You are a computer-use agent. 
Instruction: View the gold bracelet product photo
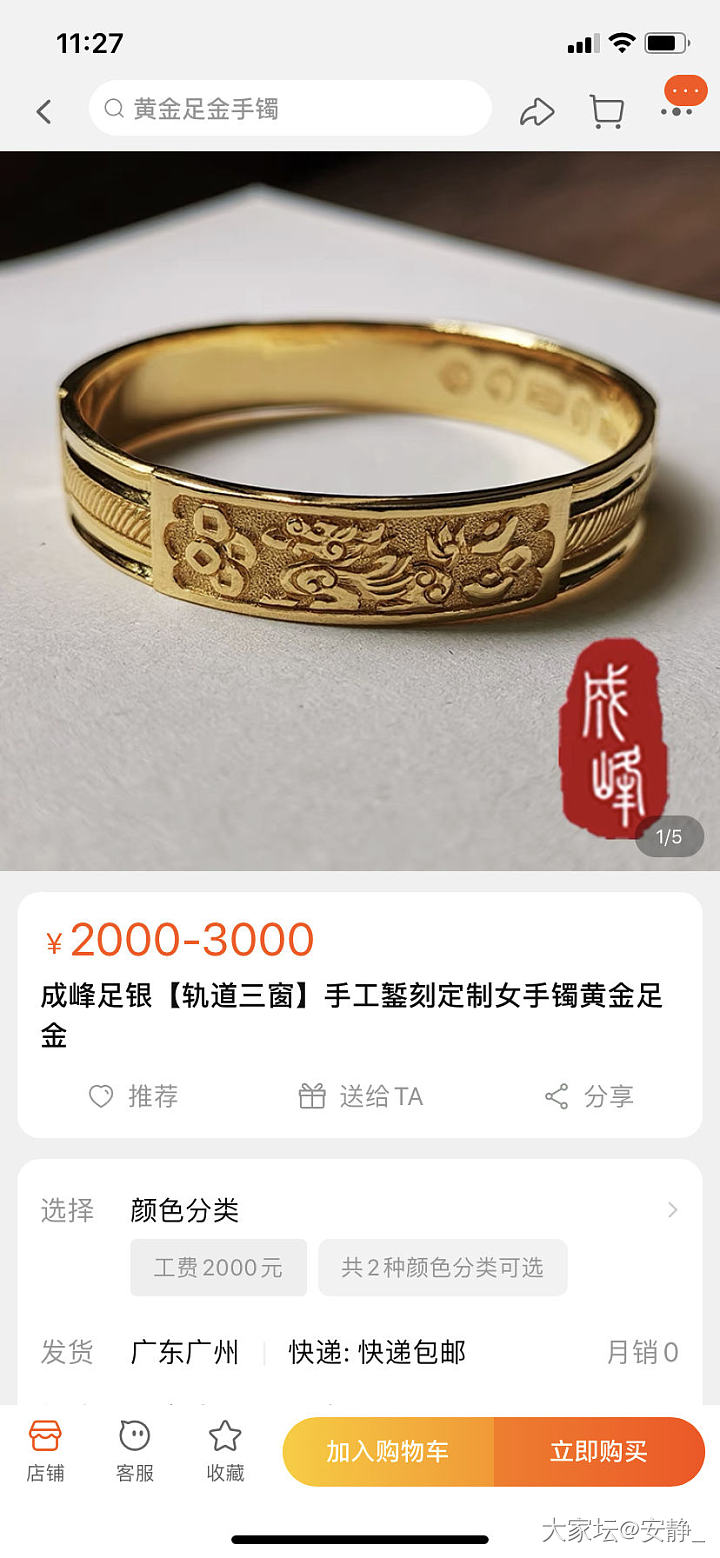[x=360, y=510]
